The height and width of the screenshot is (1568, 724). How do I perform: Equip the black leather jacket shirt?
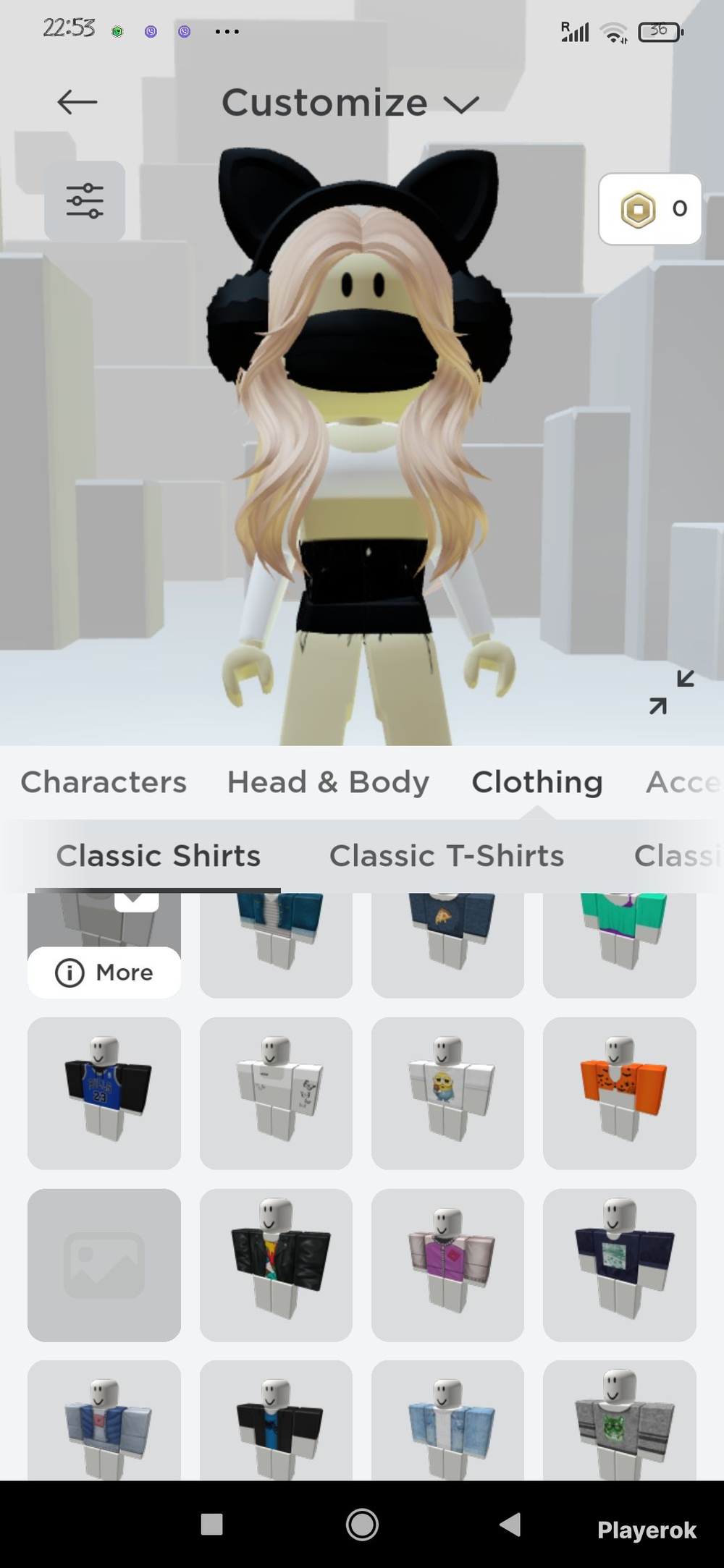point(276,1265)
